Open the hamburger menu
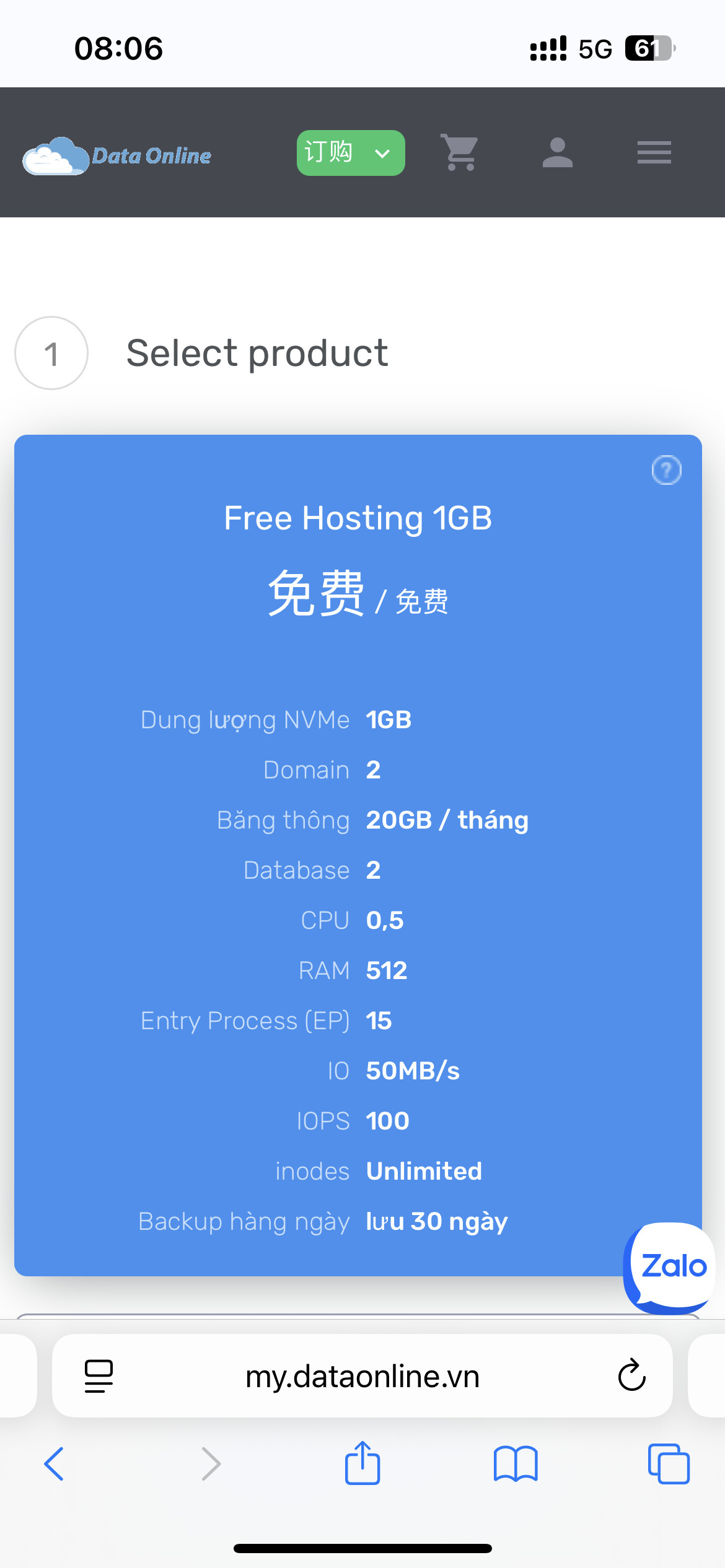 tap(654, 152)
